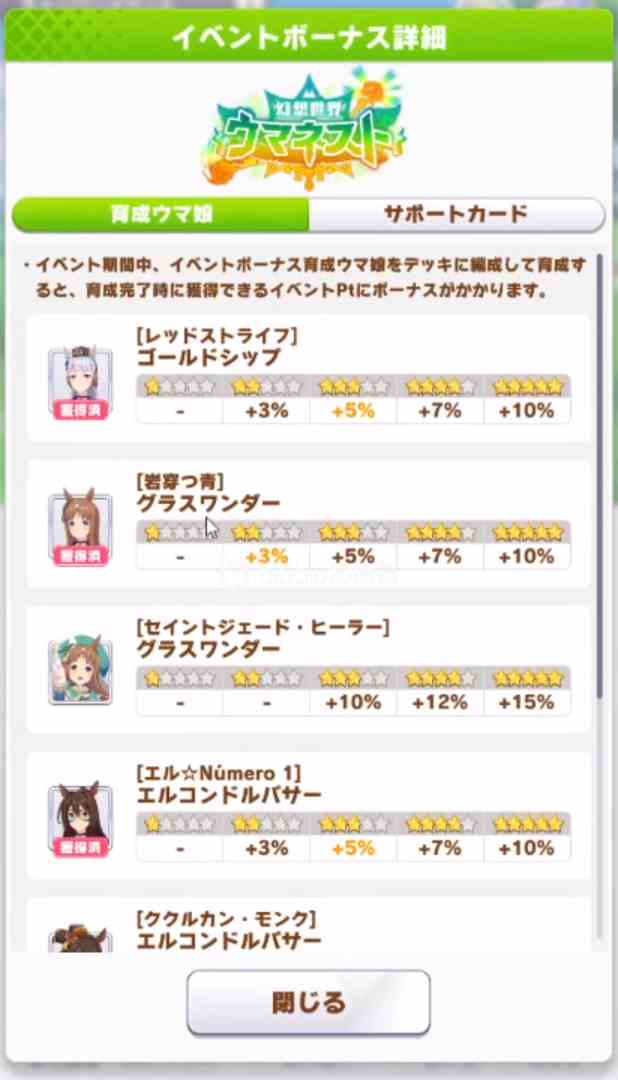Image resolution: width=618 pixels, height=1080 pixels.
Task: Switch to the サポートカード tab
Action: 456,214
